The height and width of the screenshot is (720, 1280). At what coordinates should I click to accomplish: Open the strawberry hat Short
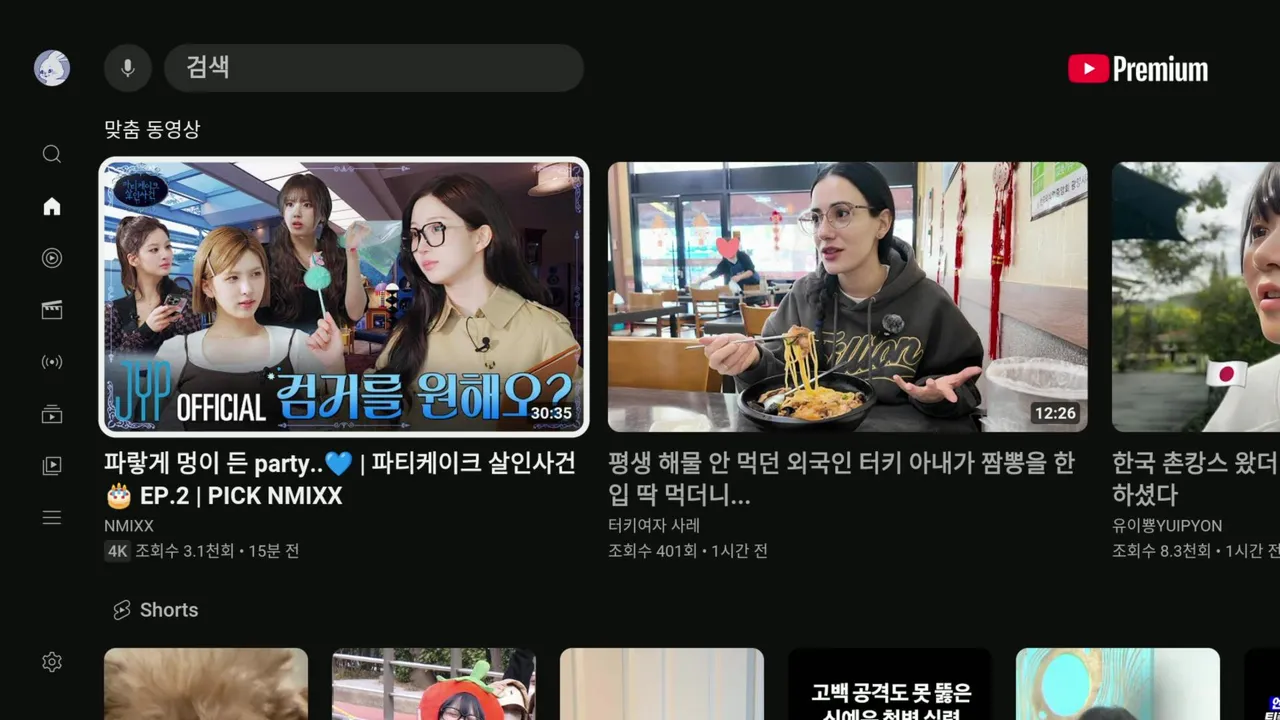[x=434, y=685]
